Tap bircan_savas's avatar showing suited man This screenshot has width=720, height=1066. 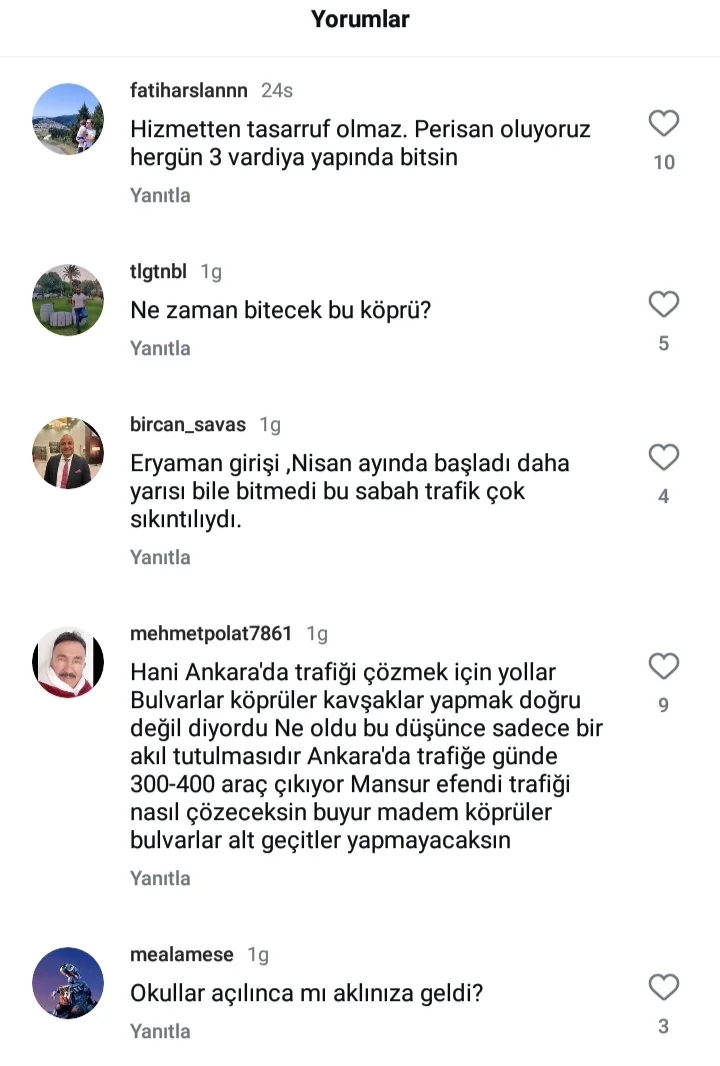pos(67,453)
